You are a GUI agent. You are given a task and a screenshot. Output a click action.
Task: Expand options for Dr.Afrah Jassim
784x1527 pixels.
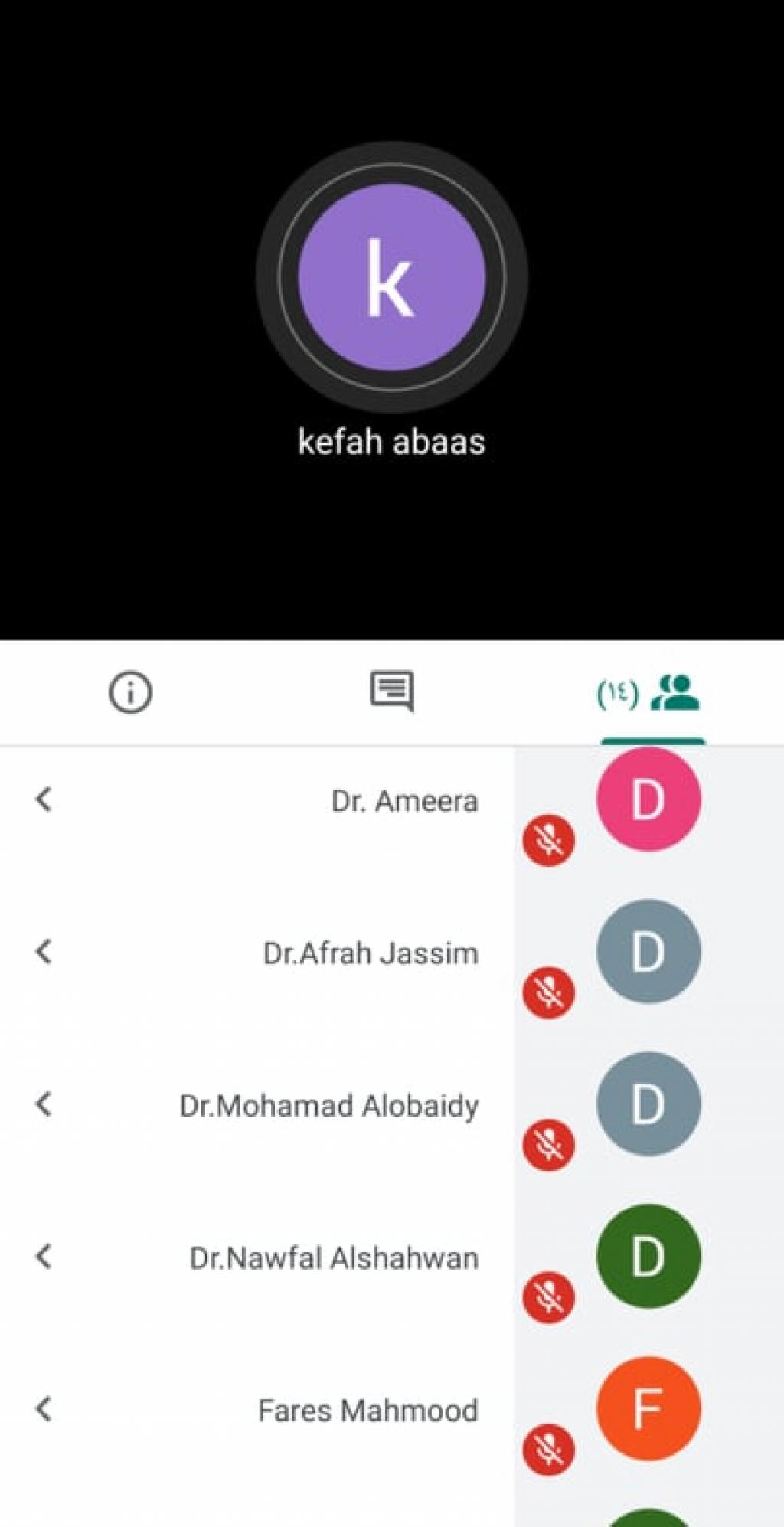click(x=44, y=952)
